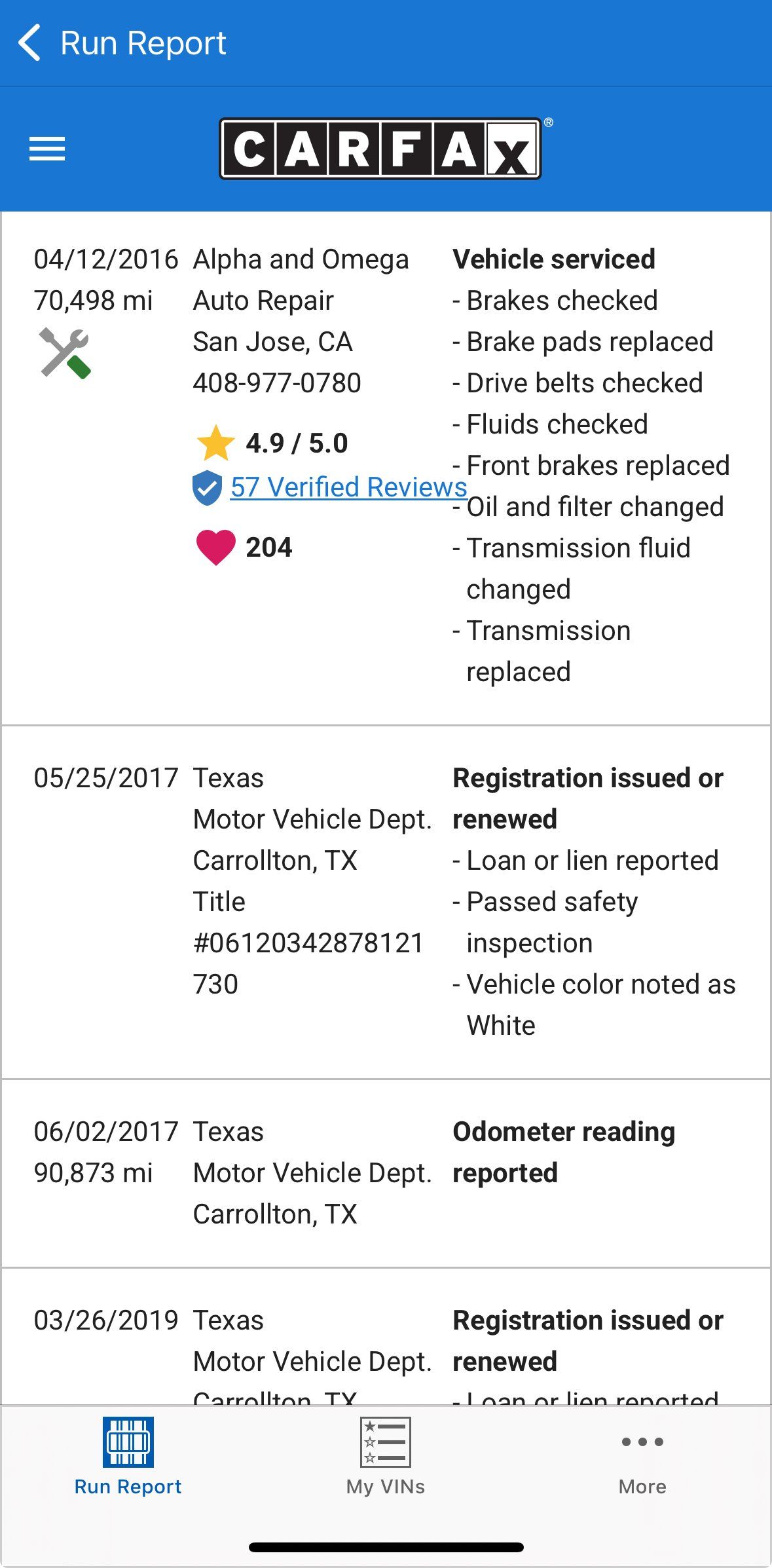This screenshot has width=772, height=1568.
Task: Go back to Run Report
Action: (121, 43)
